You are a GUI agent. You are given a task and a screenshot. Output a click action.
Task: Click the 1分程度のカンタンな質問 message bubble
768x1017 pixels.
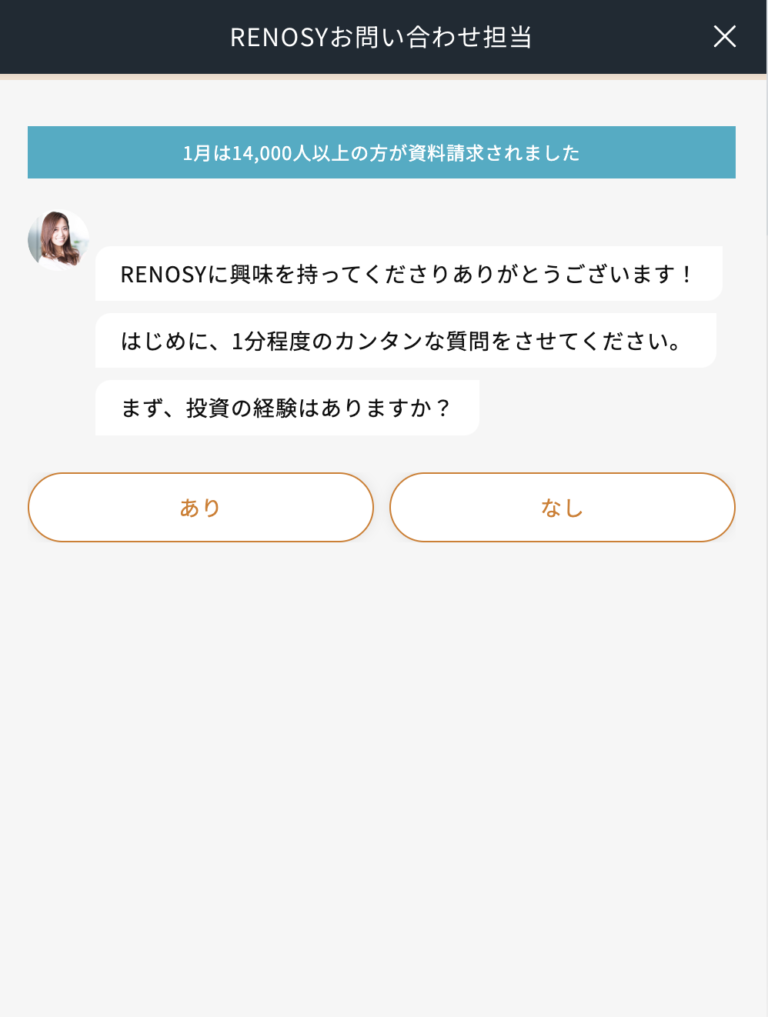[405, 340]
